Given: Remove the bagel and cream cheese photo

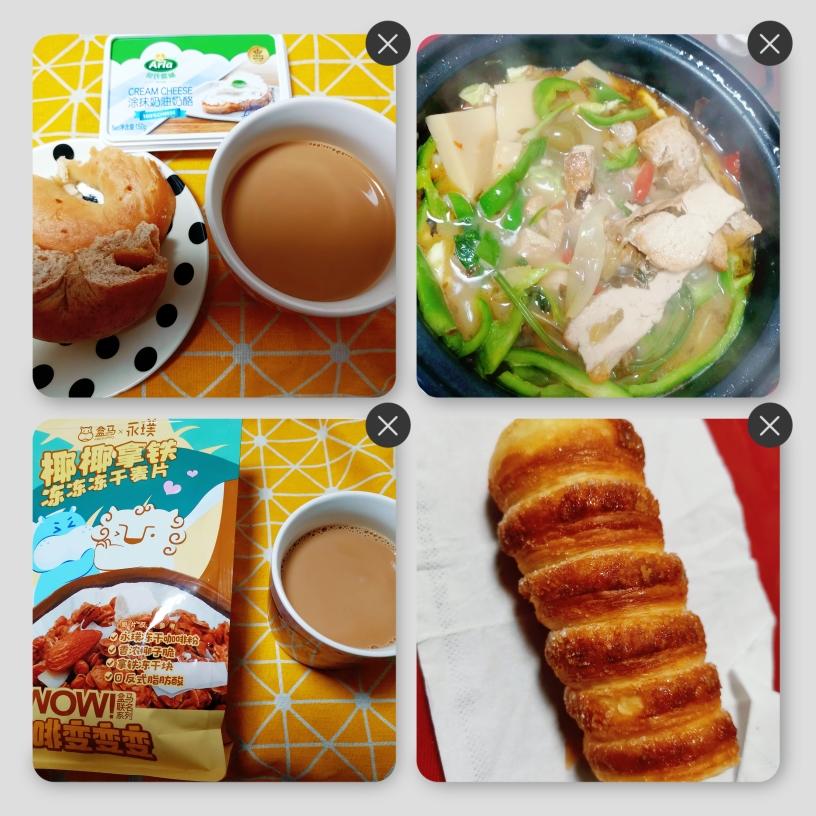Looking at the screenshot, I should [388, 43].
